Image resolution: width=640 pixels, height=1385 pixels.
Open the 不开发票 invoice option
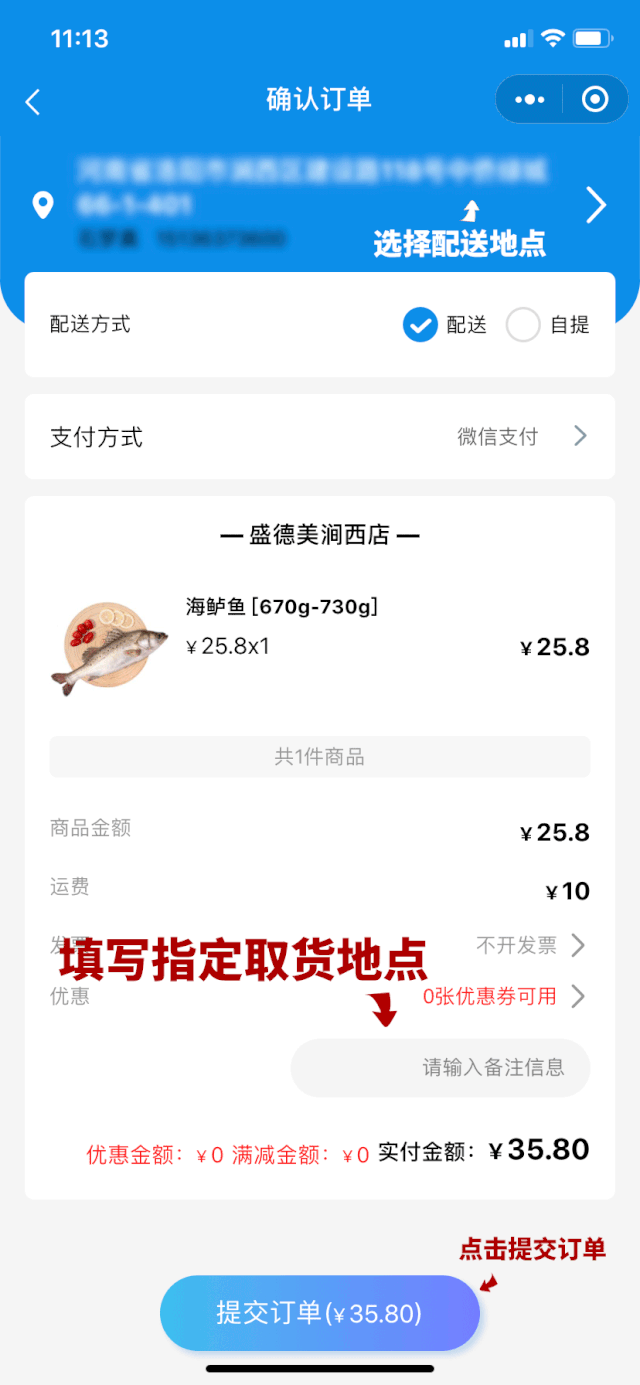point(530,945)
